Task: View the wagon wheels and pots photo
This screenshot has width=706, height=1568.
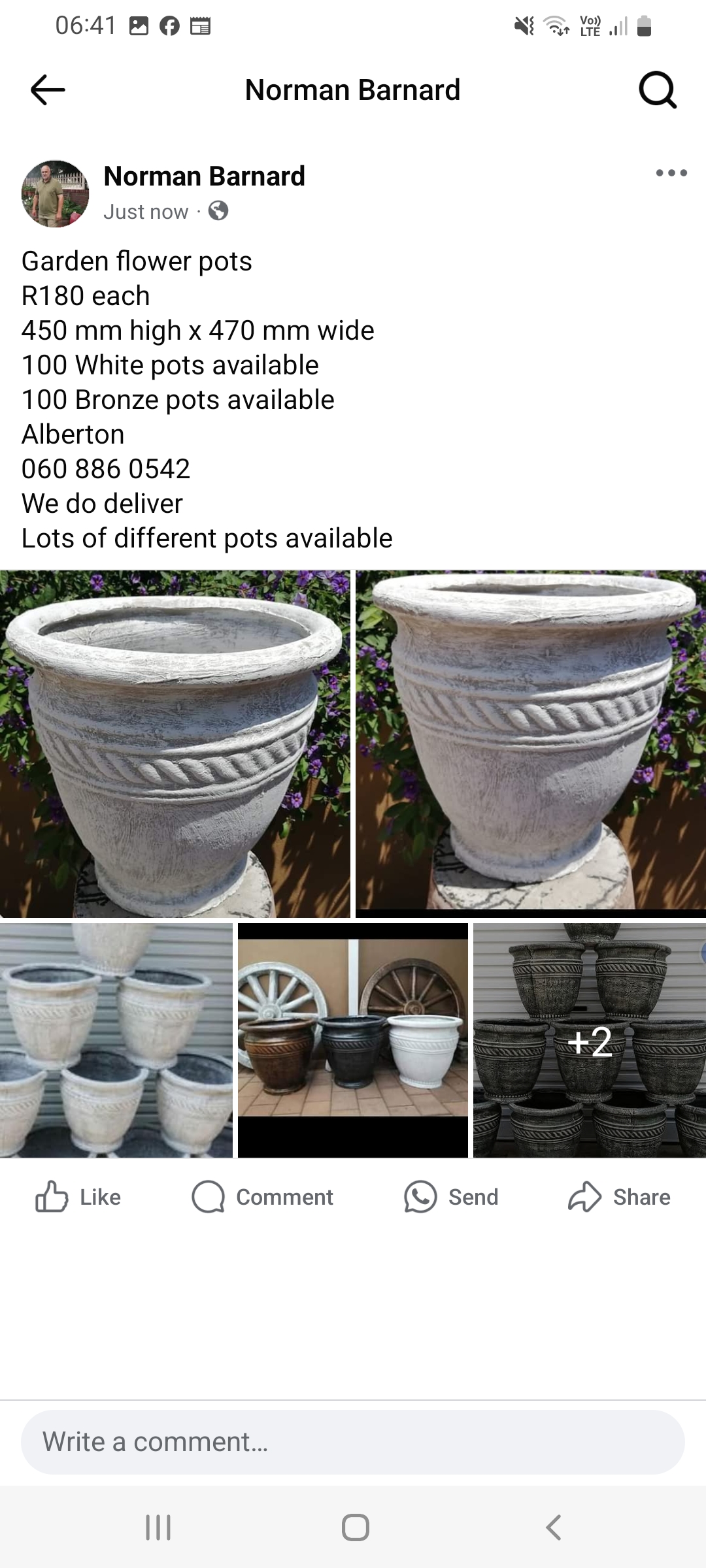Action: click(x=353, y=1040)
